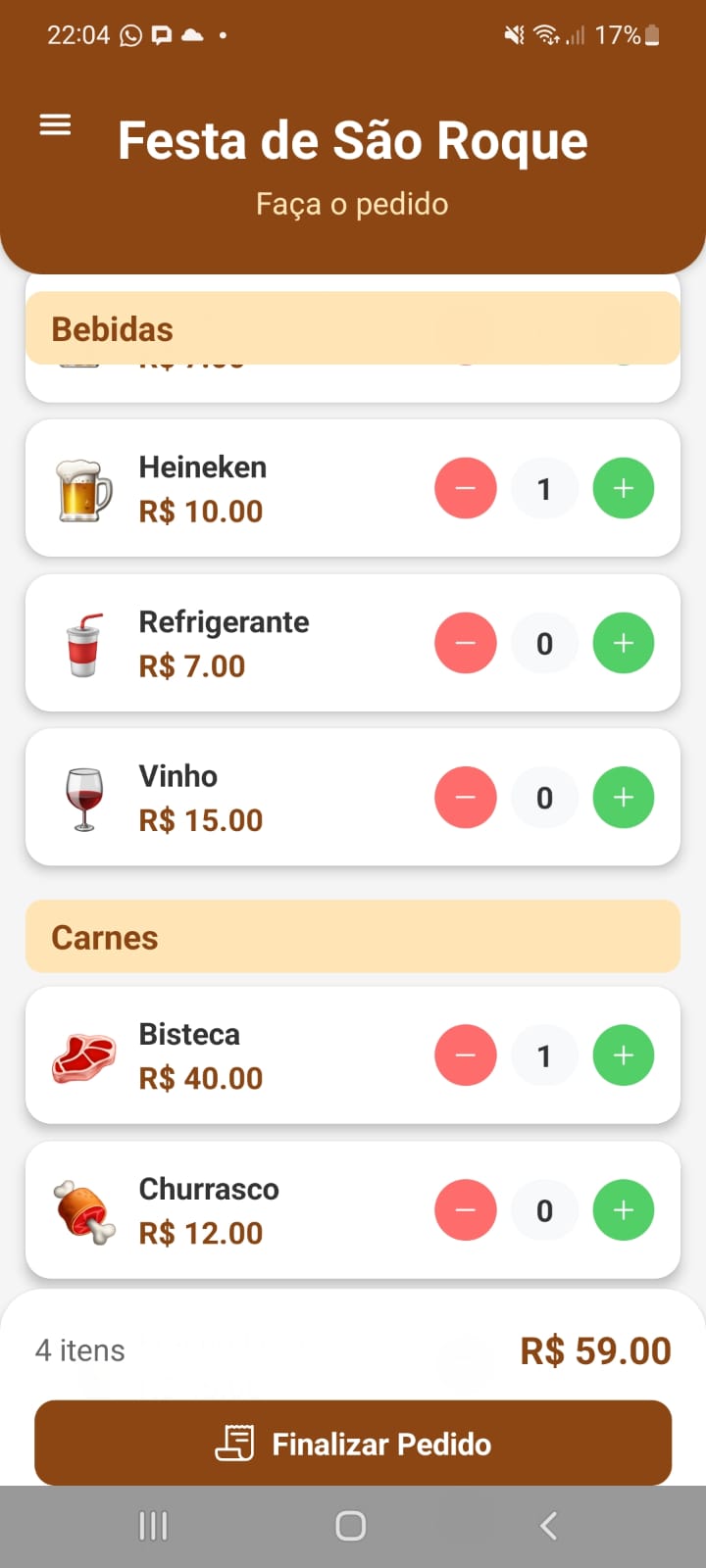This screenshot has width=706, height=1568.
Task: Click the soda cup icon for Refrigerante
Action: click(x=83, y=642)
